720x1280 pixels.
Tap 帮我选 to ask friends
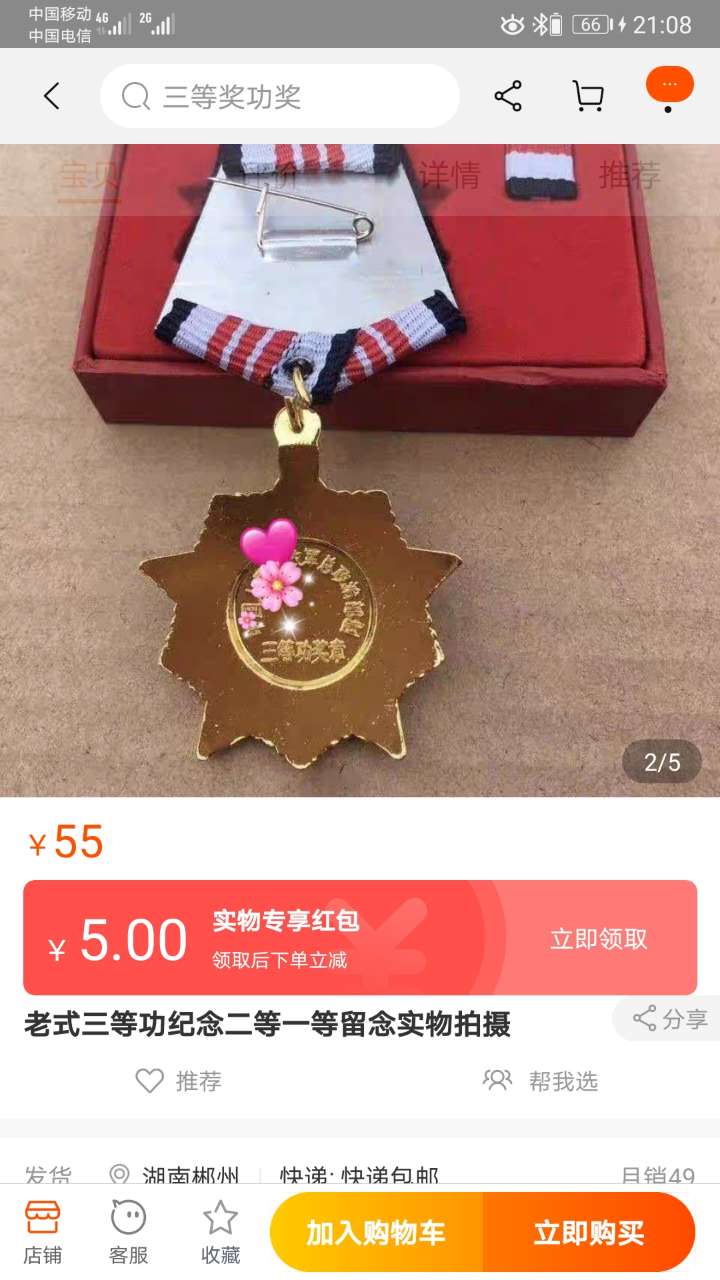click(x=540, y=1081)
